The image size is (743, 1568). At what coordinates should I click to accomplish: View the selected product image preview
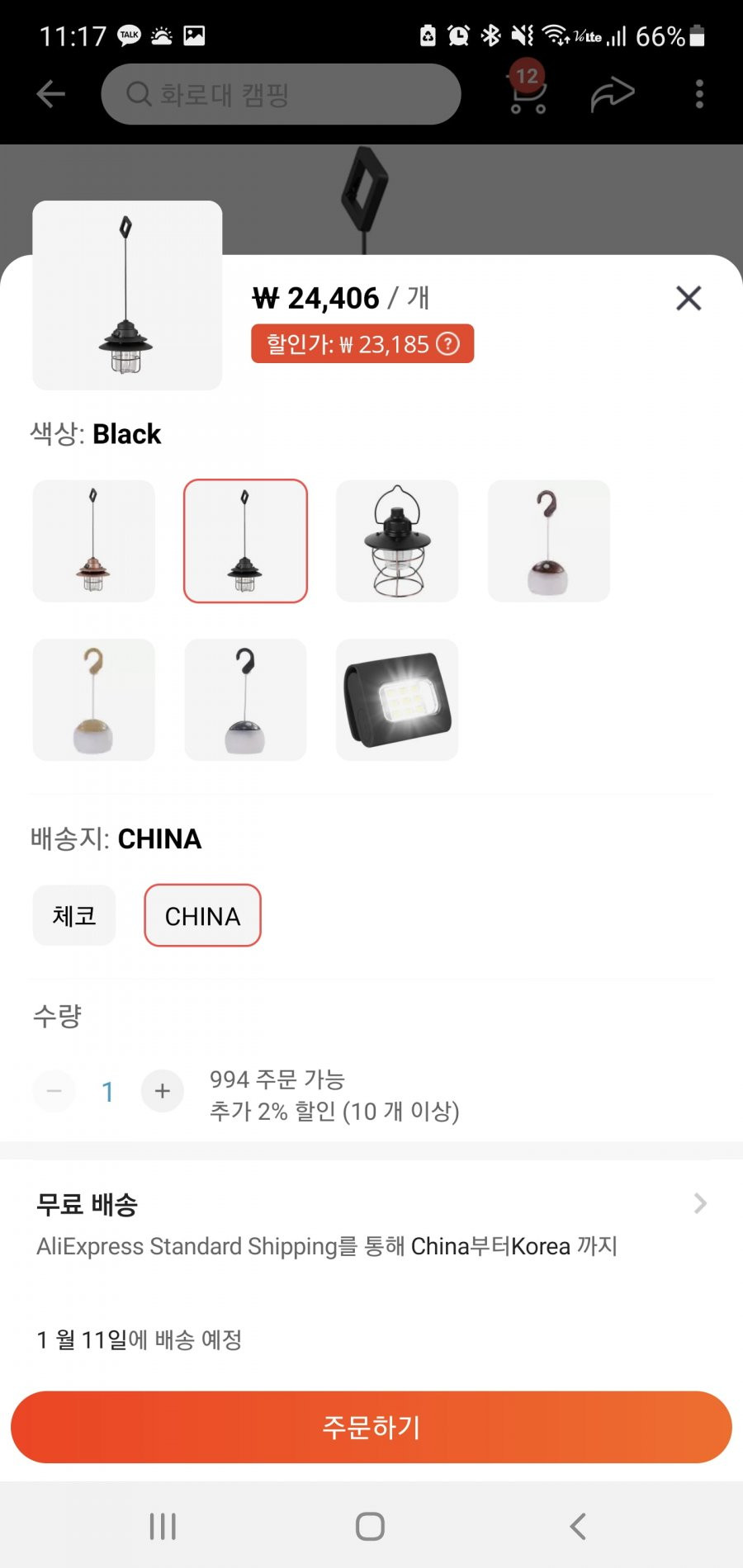click(x=127, y=295)
